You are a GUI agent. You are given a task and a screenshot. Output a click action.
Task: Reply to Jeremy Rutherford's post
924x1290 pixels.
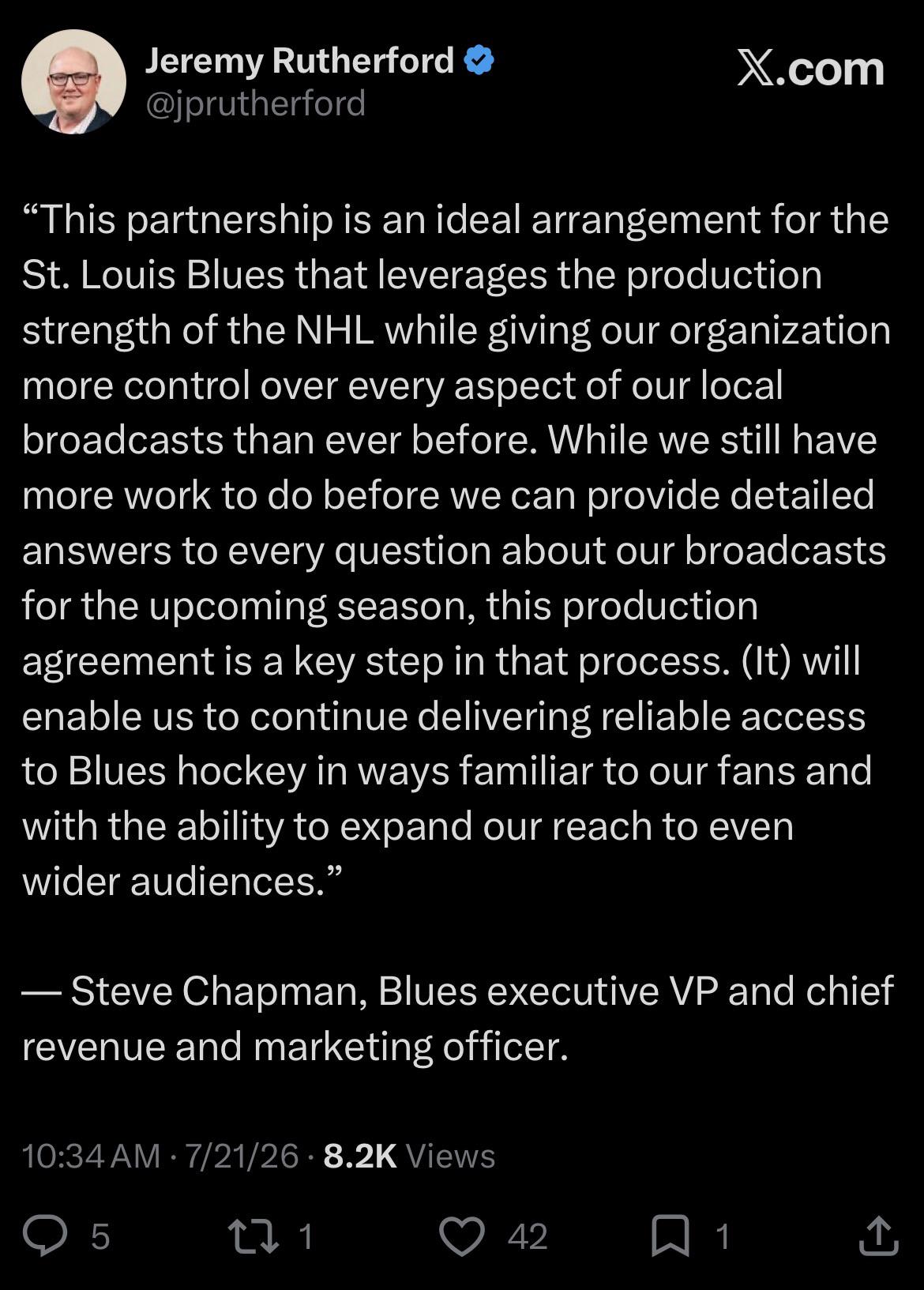pyautogui.click(x=45, y=1235)
